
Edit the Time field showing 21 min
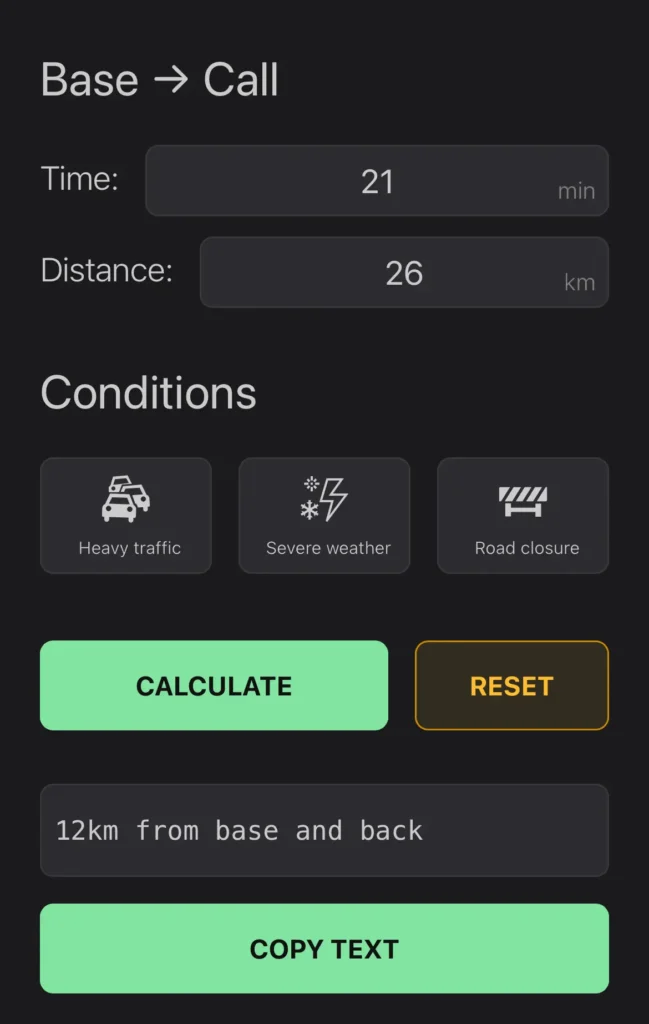pos(376,181)
